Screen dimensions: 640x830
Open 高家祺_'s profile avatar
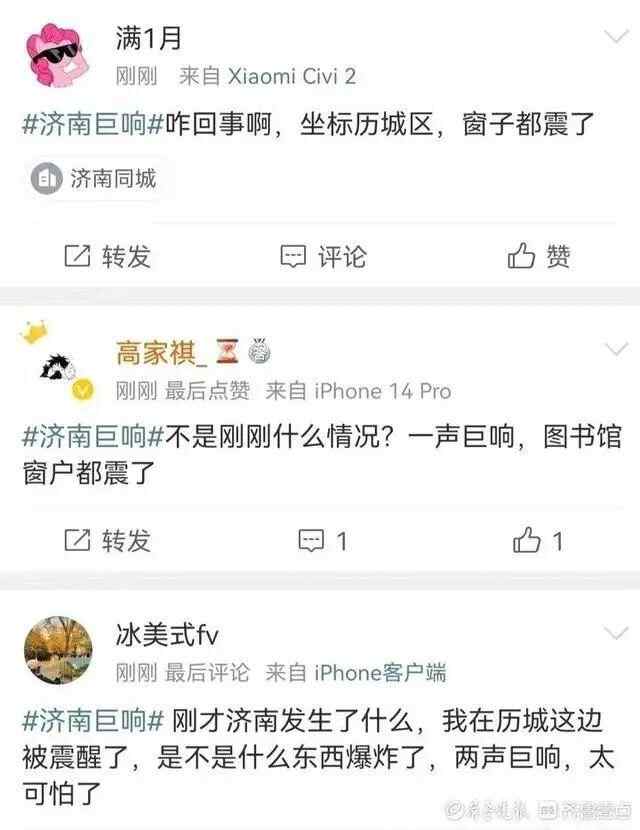click(58, 372)
